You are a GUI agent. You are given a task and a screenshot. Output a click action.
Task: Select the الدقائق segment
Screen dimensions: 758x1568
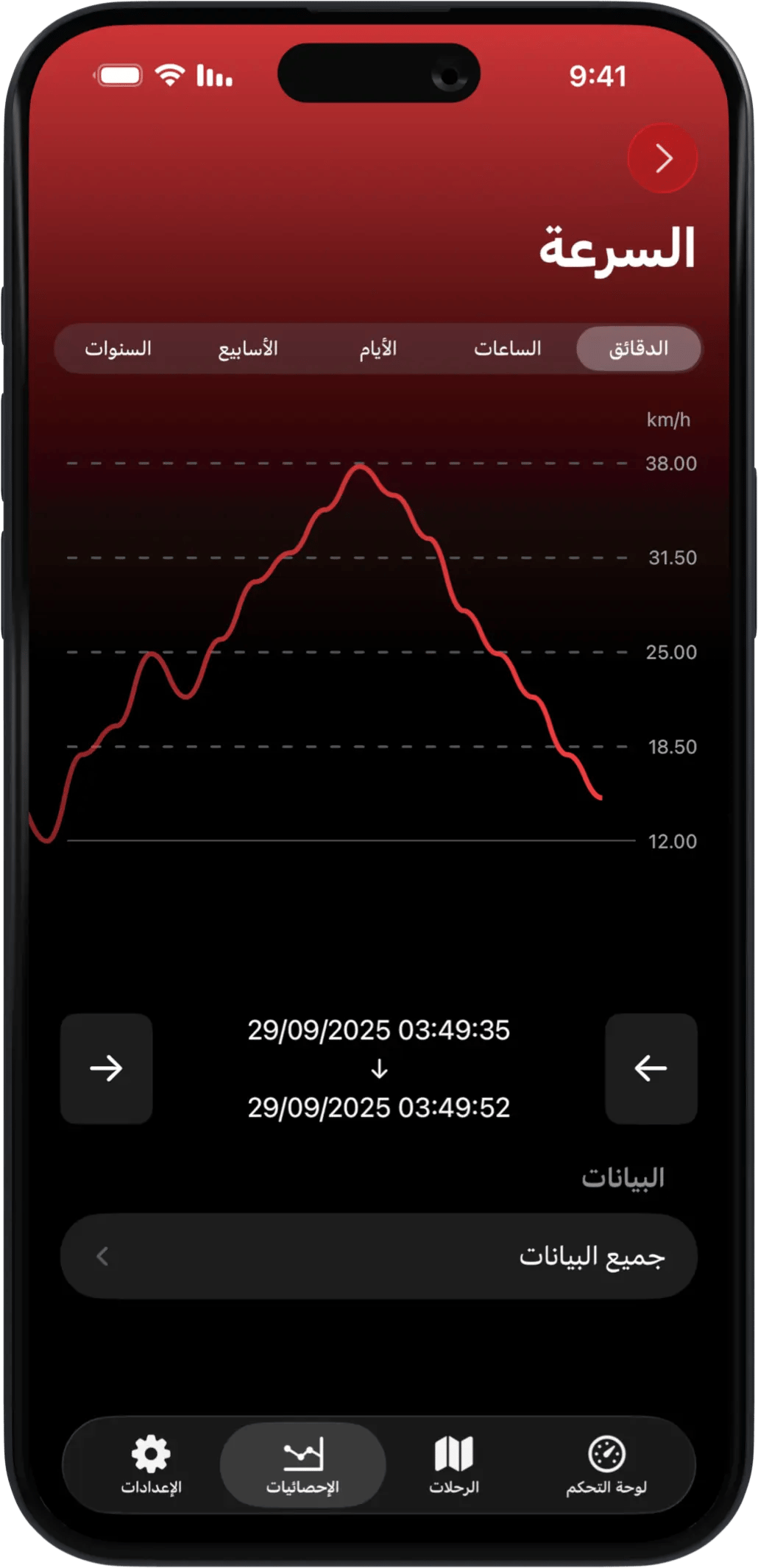coord(638,348)
